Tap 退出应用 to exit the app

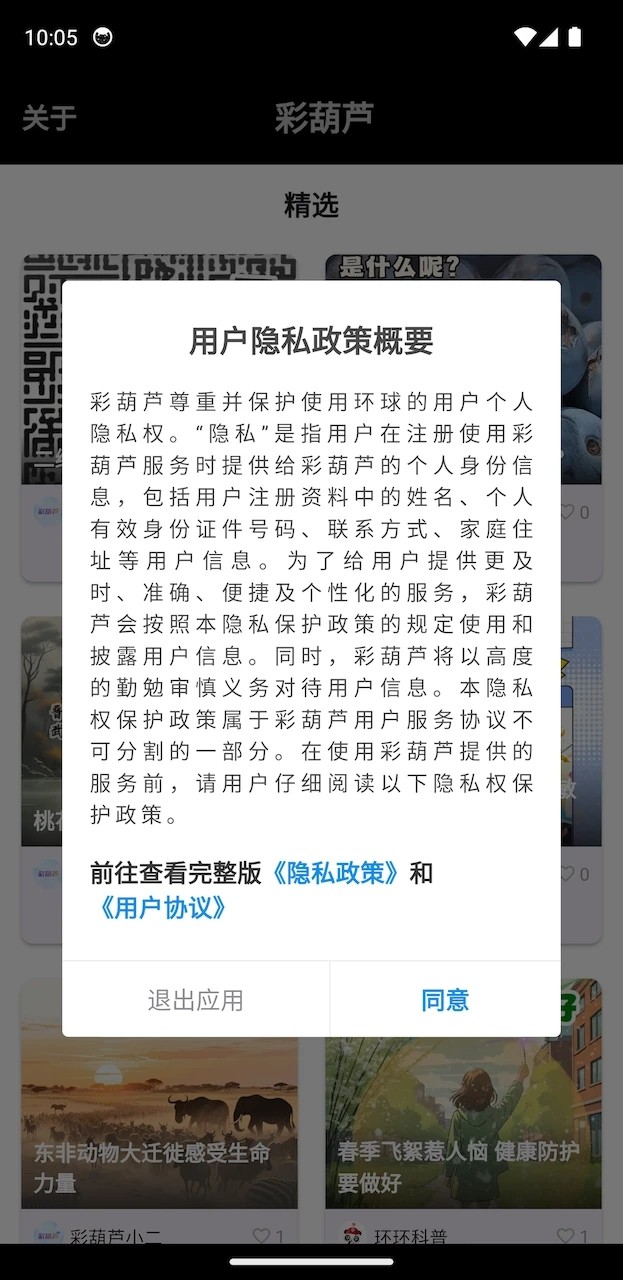(x=196, y=1000)
